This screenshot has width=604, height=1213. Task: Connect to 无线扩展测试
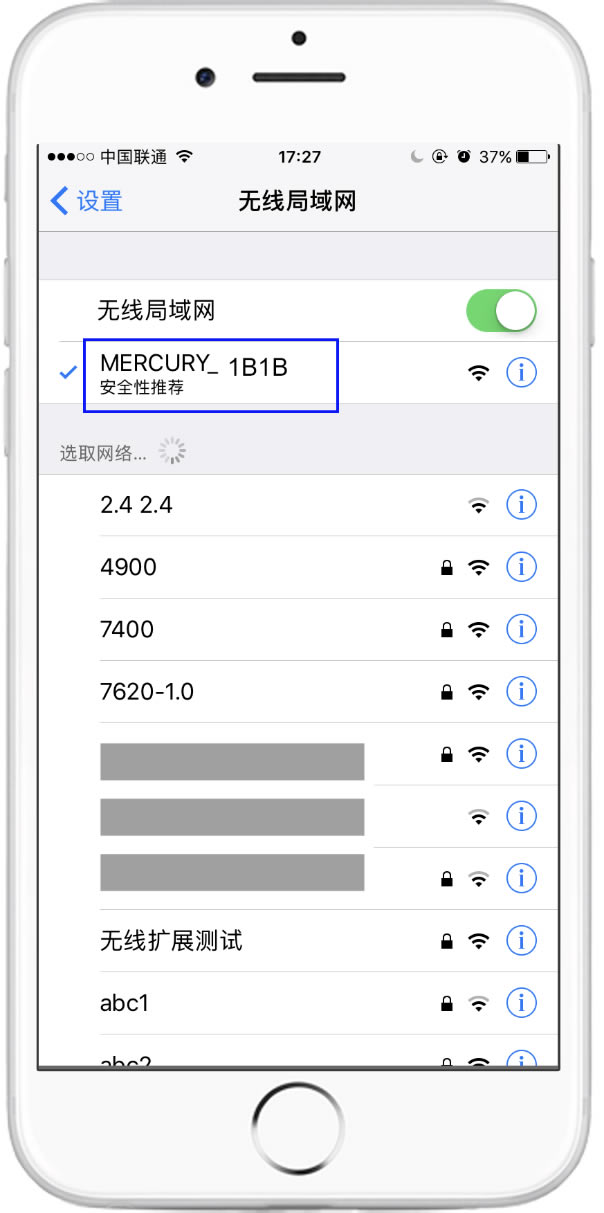tap(297, 940)
